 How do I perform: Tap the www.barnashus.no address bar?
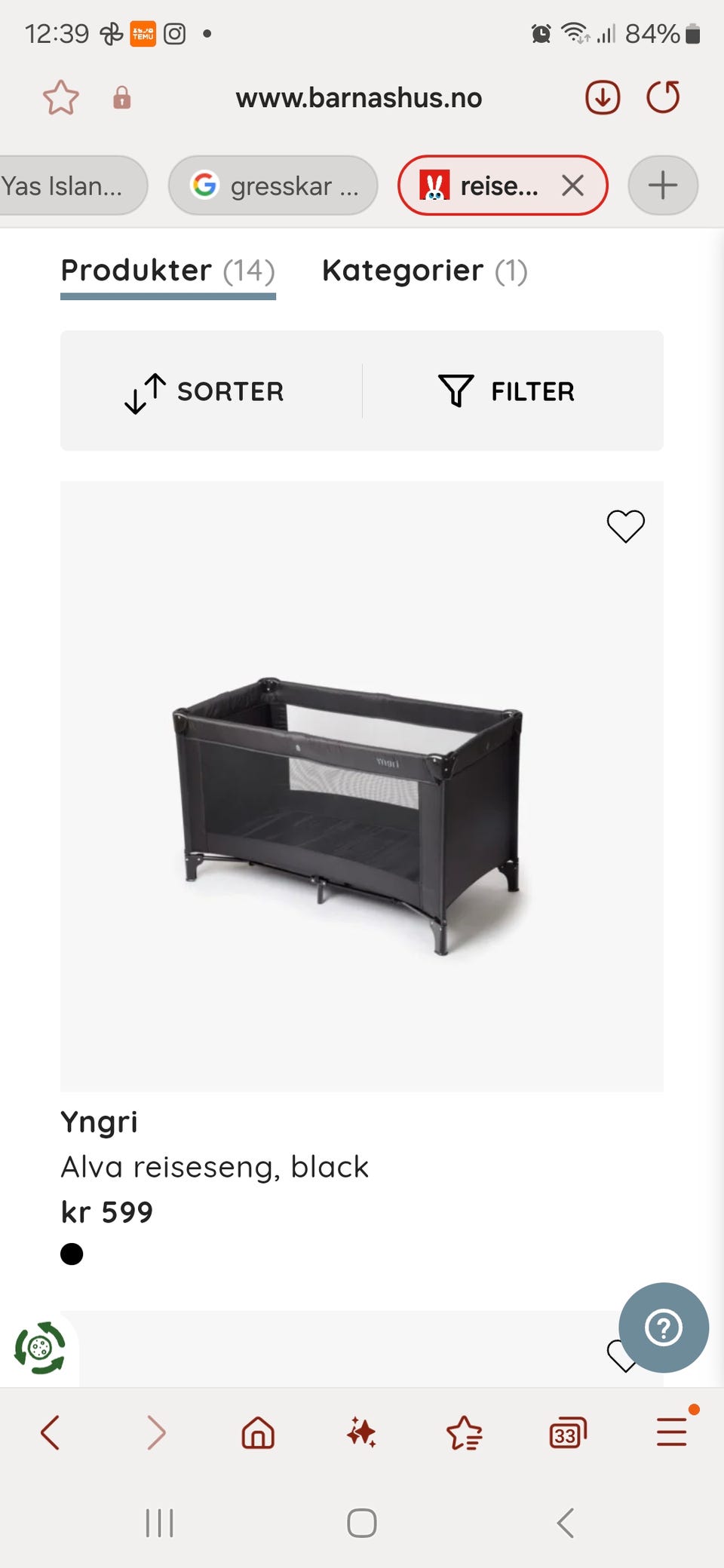click(358, 98)
